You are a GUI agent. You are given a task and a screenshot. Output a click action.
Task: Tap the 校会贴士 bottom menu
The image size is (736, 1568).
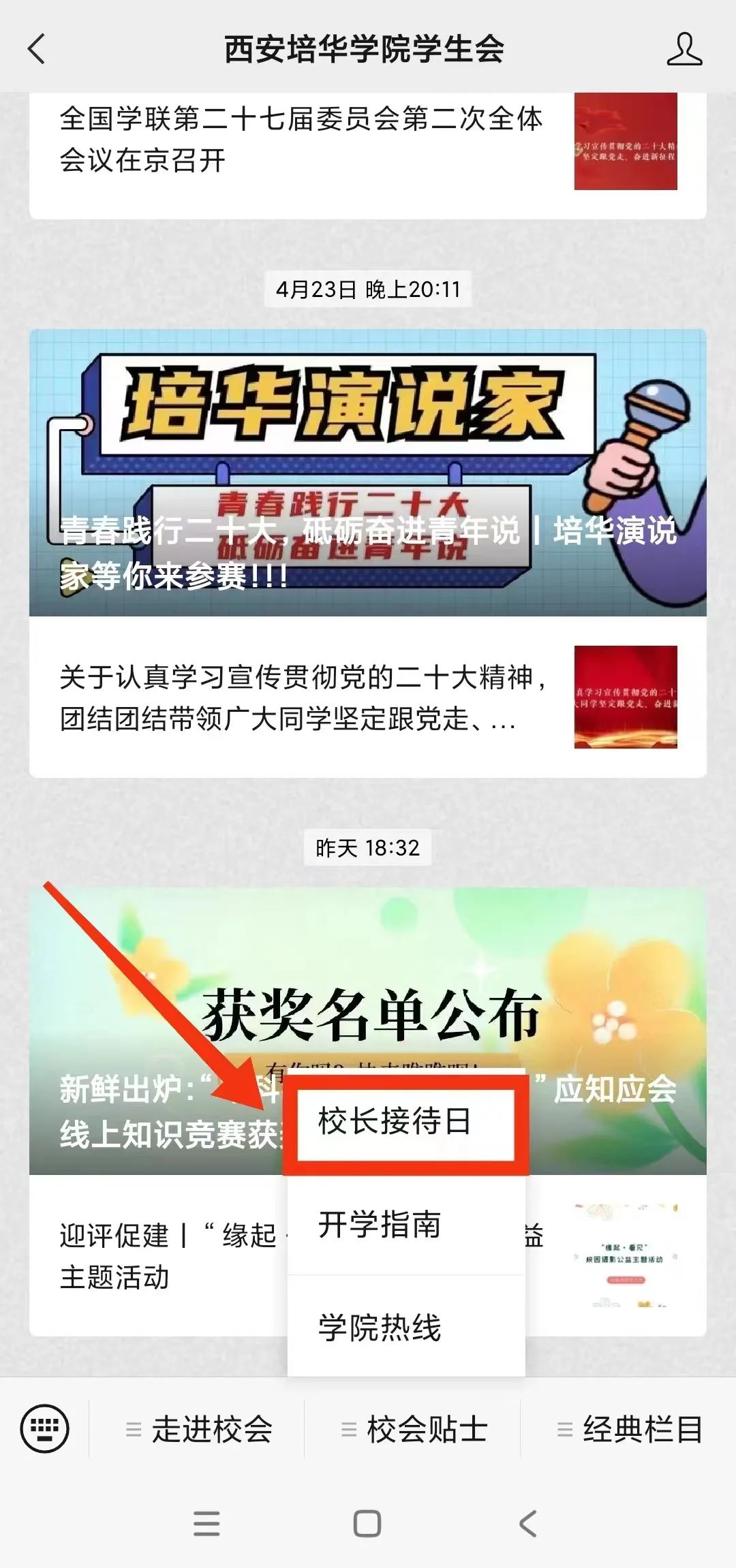[414, 1428]
